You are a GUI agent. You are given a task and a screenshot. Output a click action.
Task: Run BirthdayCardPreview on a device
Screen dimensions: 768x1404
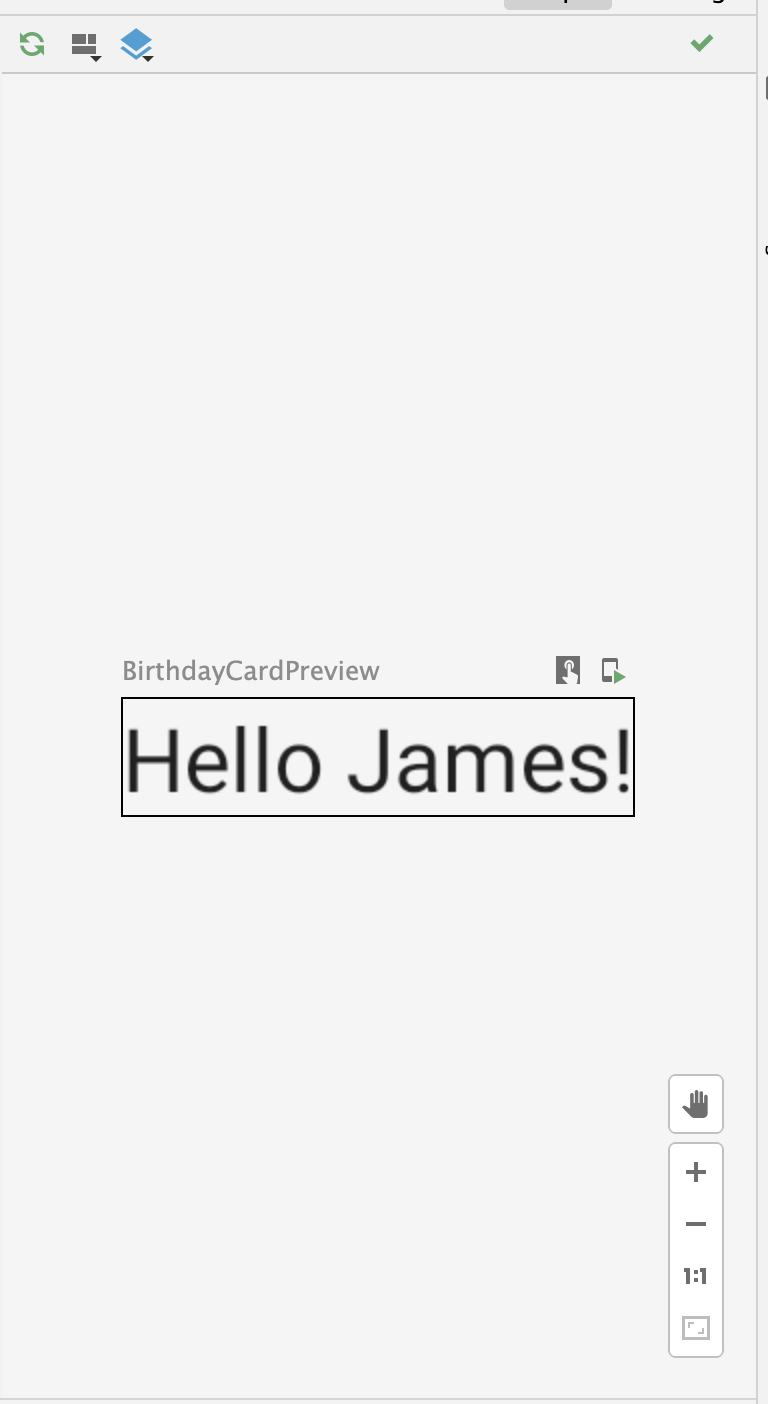pyautogui.click(x=613, y=670)
